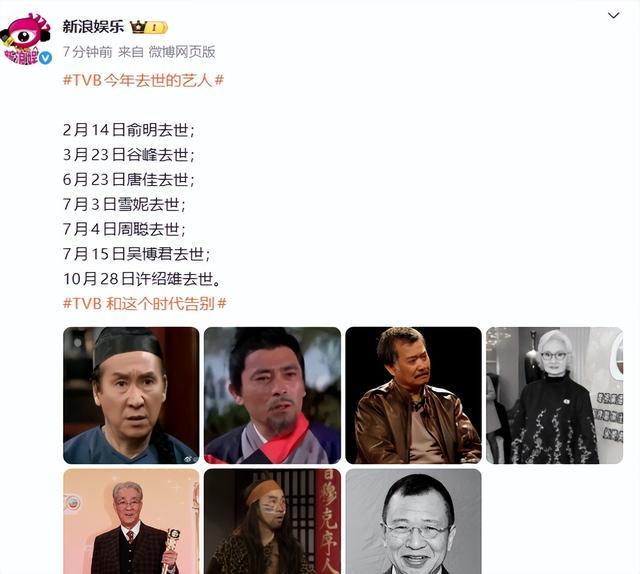640x574 pixels.
Task: Expand the post options chevron
Action: 612,17
